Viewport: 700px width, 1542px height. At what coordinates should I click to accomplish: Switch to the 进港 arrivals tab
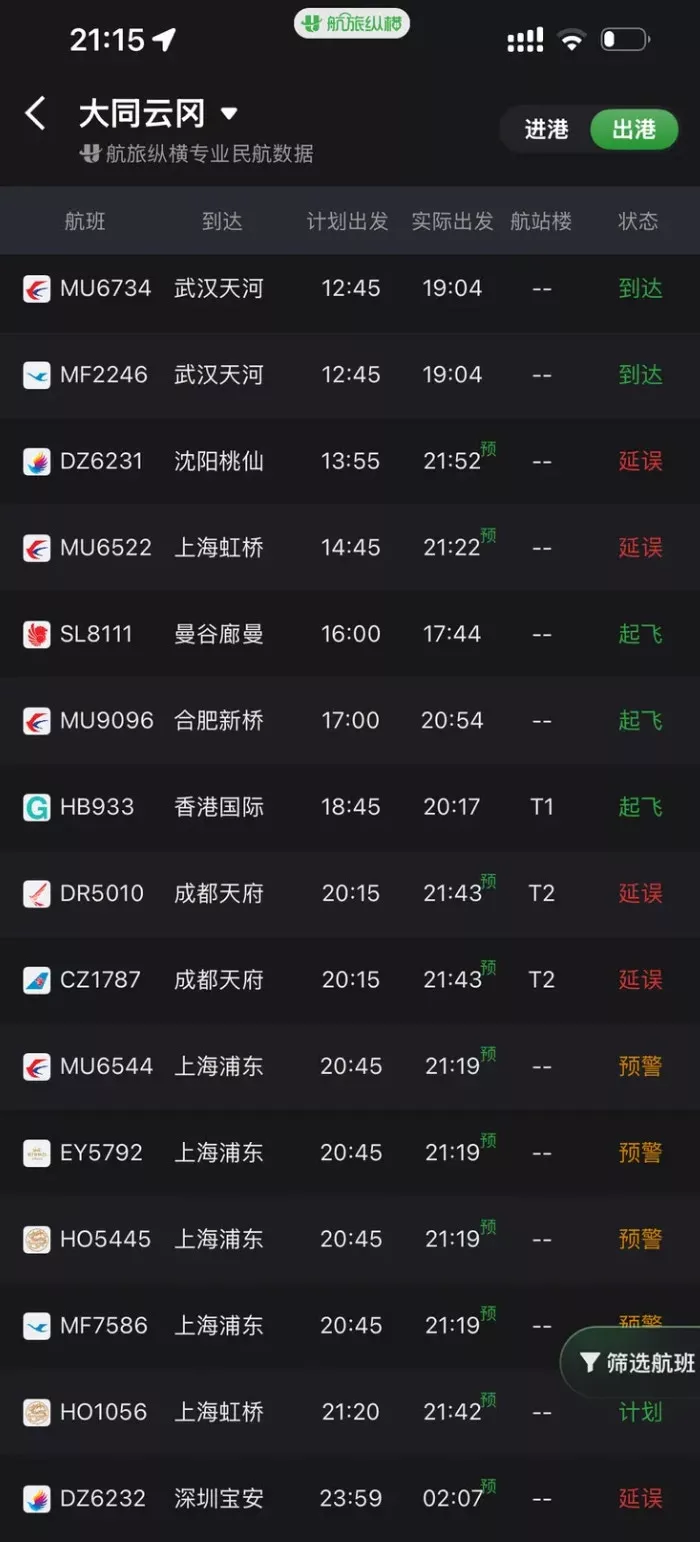point(546,130)
